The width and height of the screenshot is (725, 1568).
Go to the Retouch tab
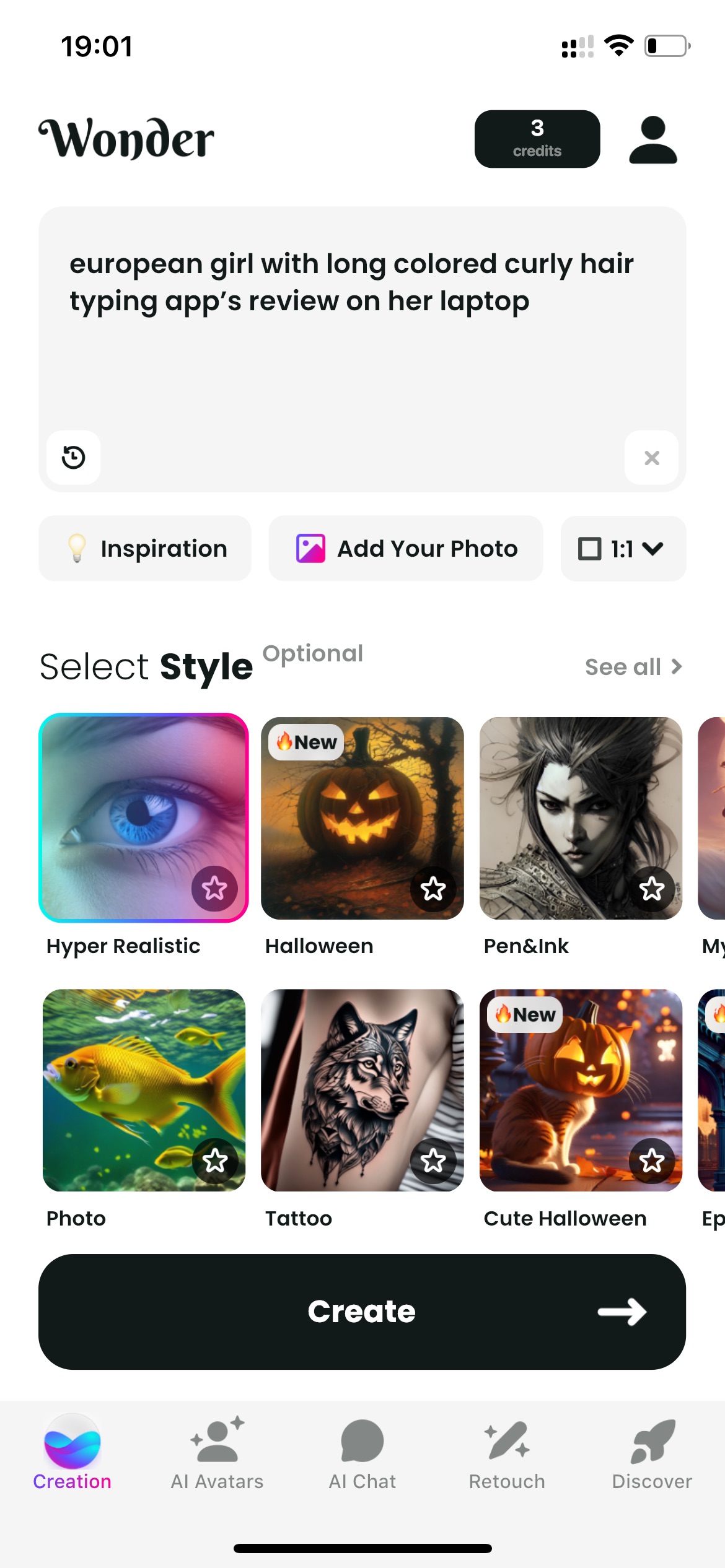(507, 1453)
